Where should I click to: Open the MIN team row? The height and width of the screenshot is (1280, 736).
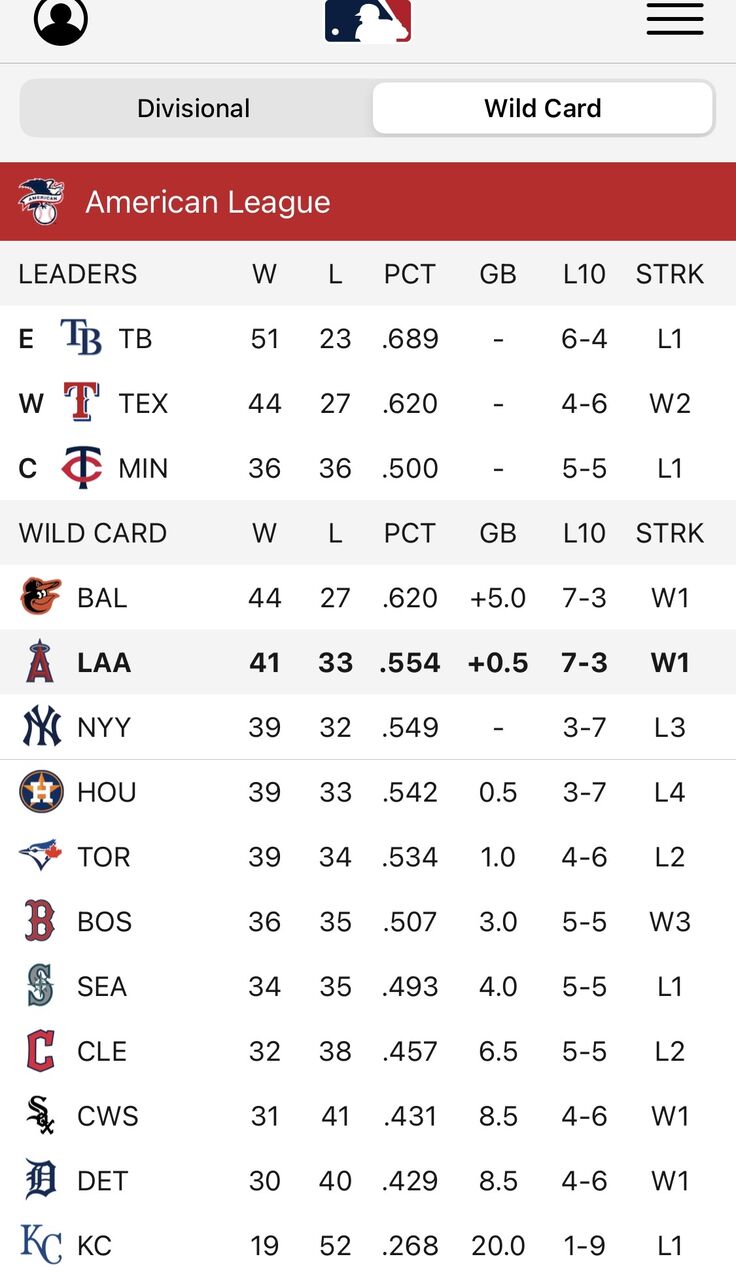pos(368,468)
